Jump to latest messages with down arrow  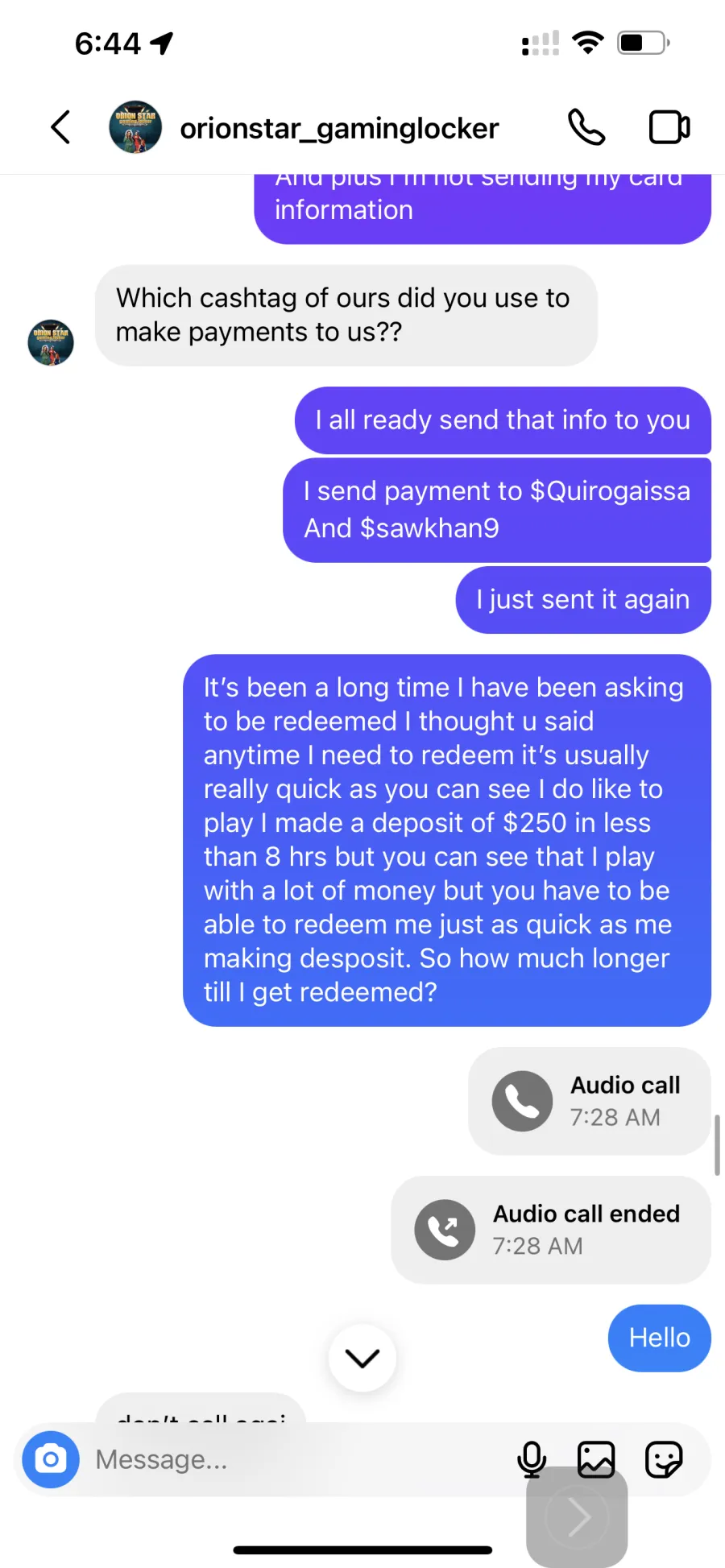[x=362, y=1358]
